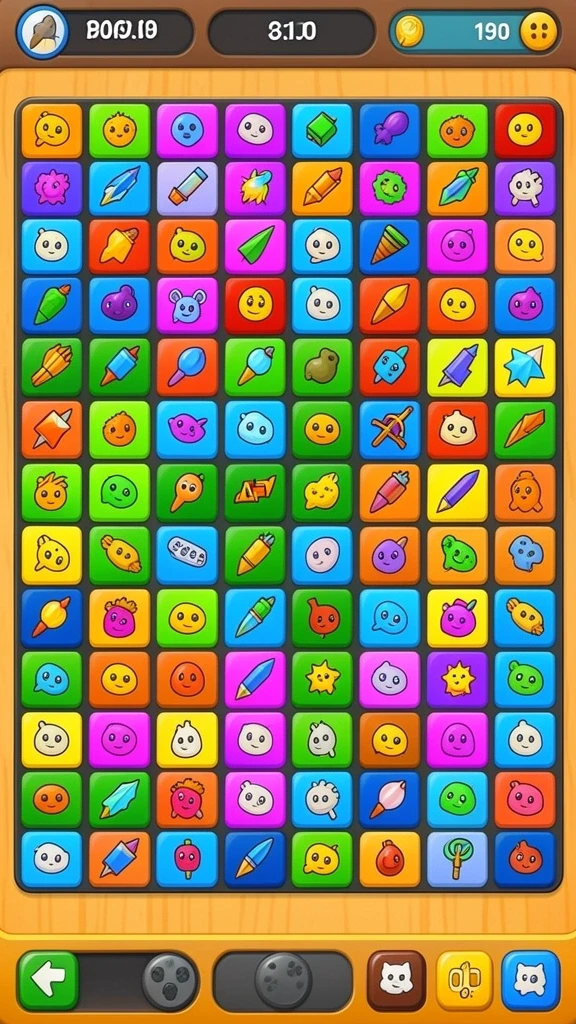The image size is (576, 1024).
Task: Tap the striped cone on blue tile
Action: coord(389,246)
